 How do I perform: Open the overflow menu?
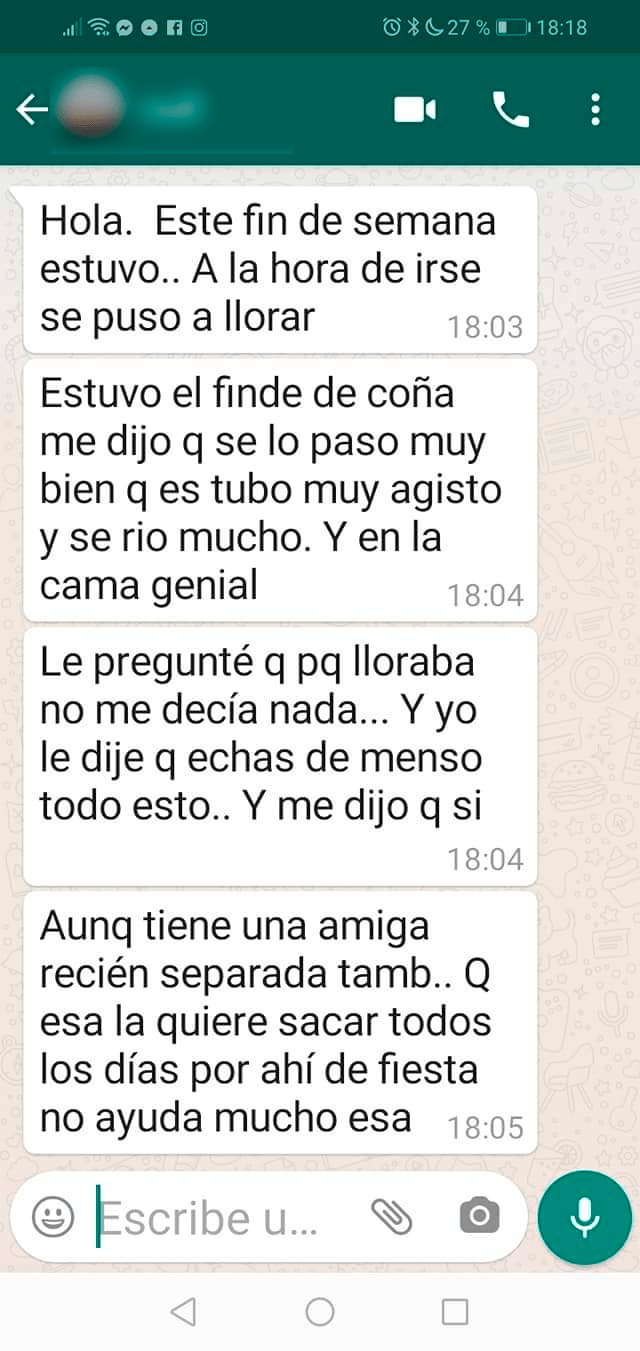coord(596,109)
